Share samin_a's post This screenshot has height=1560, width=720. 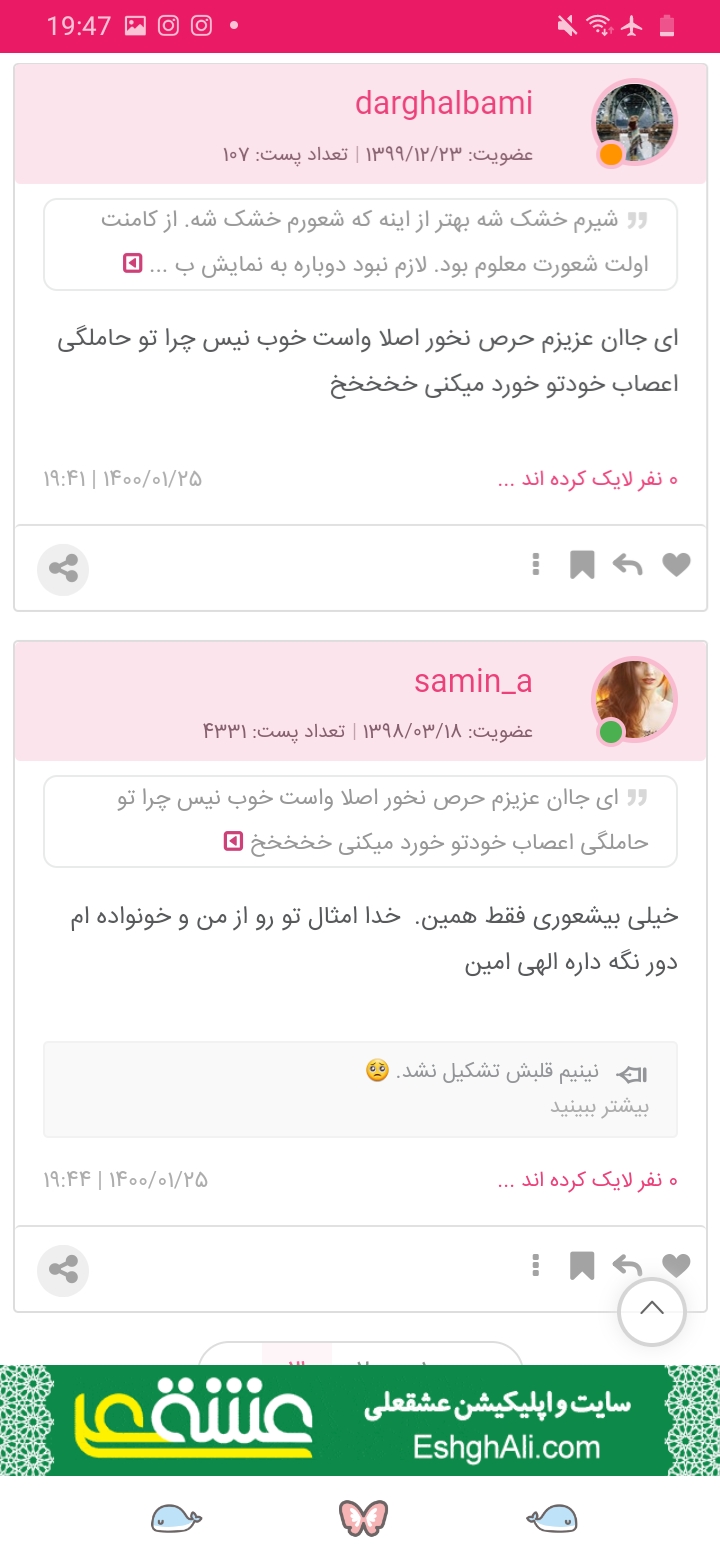pos(63,1270)
